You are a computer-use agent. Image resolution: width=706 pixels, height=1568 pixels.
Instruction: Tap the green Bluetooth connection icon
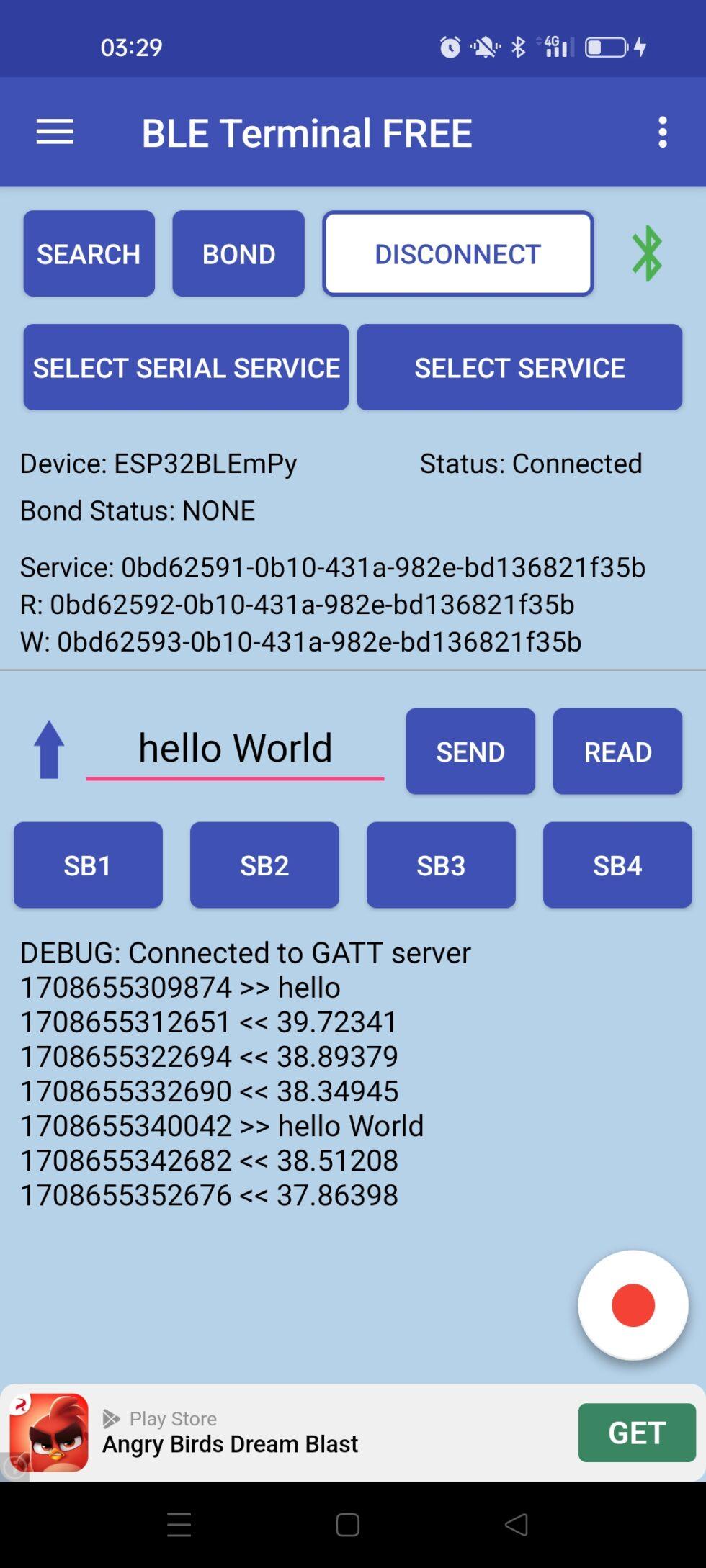647,253
